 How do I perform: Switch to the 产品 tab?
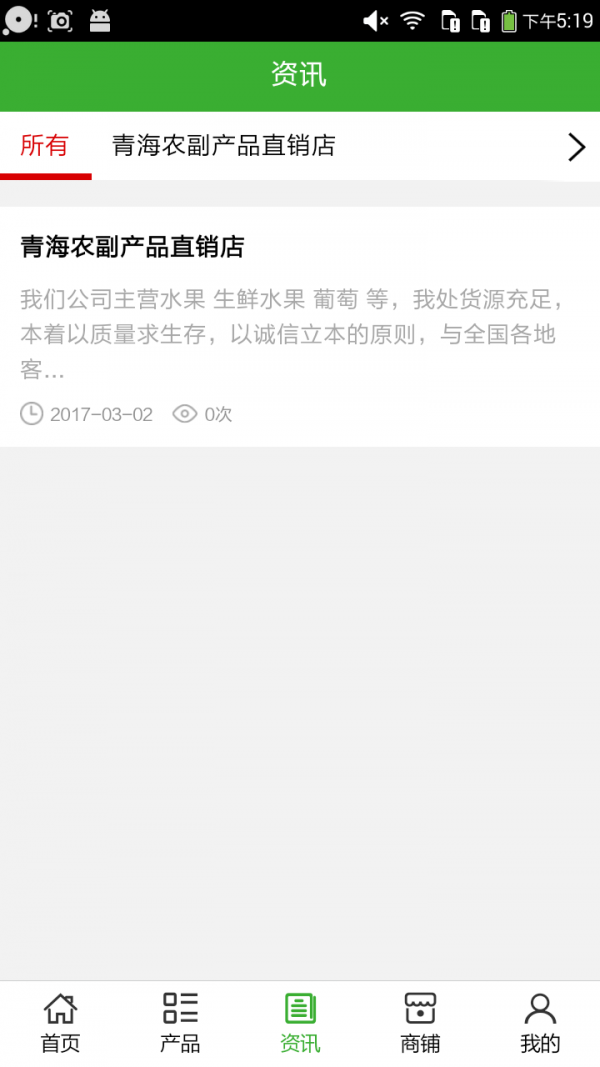tap(180, 1023)
